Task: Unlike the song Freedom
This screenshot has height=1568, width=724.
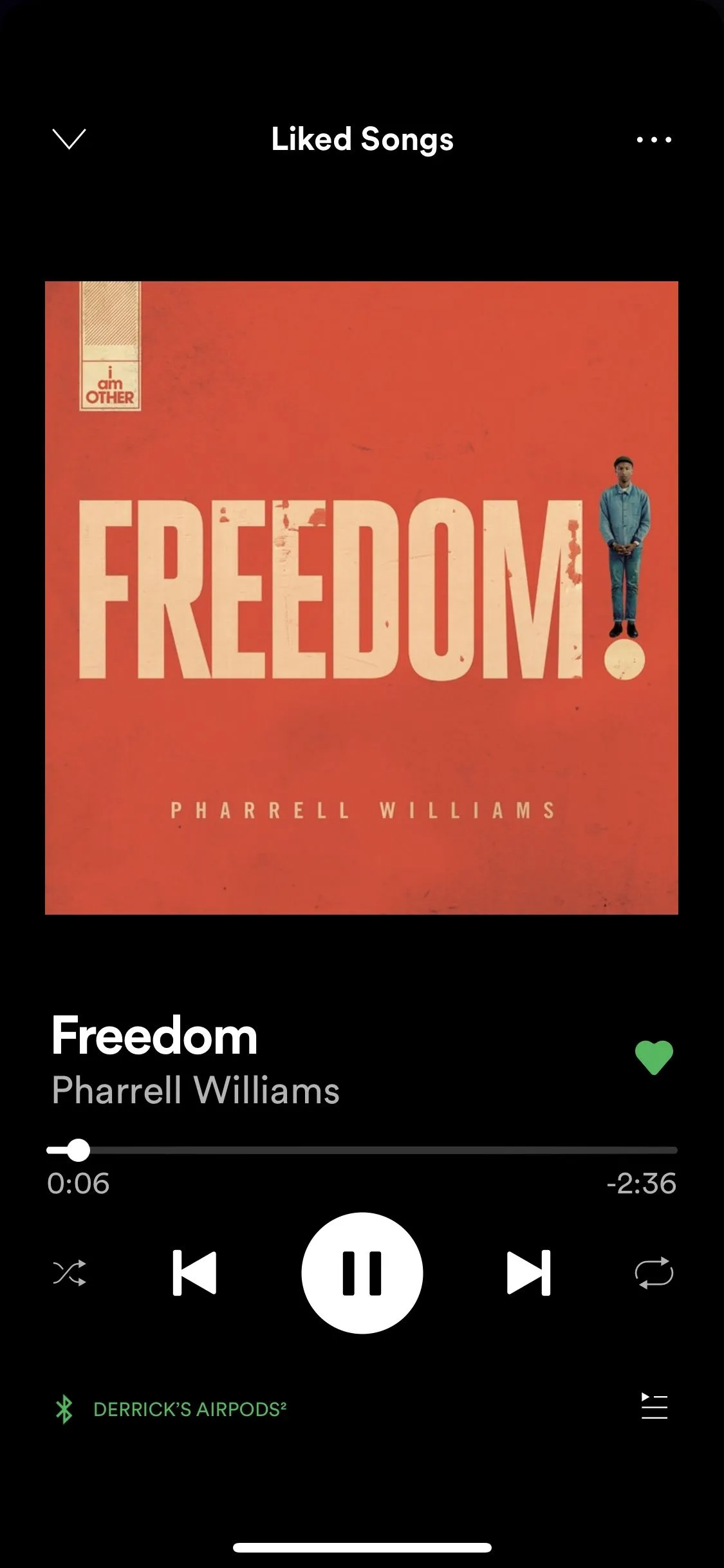Action: [654, 1058]
